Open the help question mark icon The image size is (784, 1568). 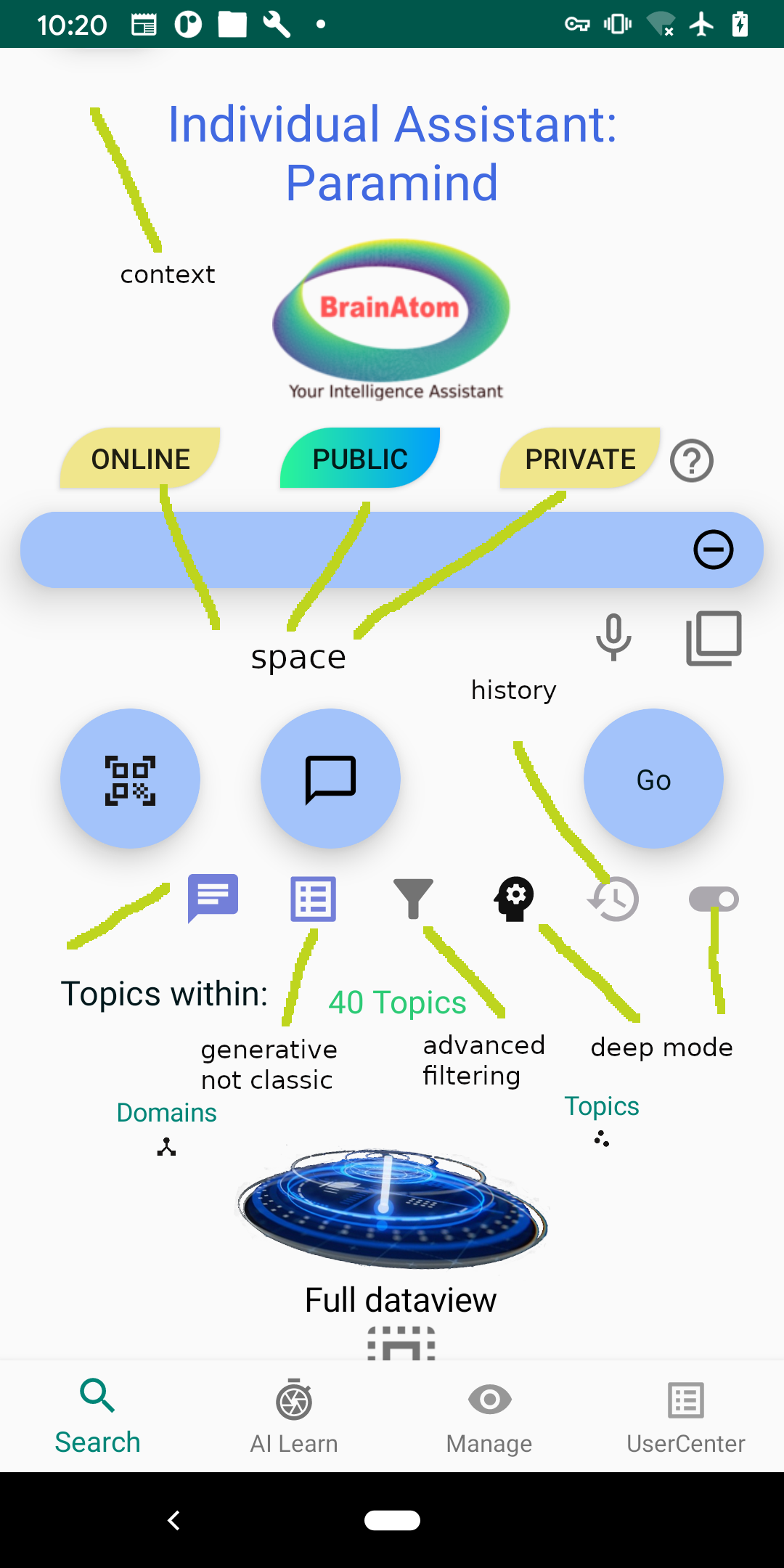coord(691,460)
